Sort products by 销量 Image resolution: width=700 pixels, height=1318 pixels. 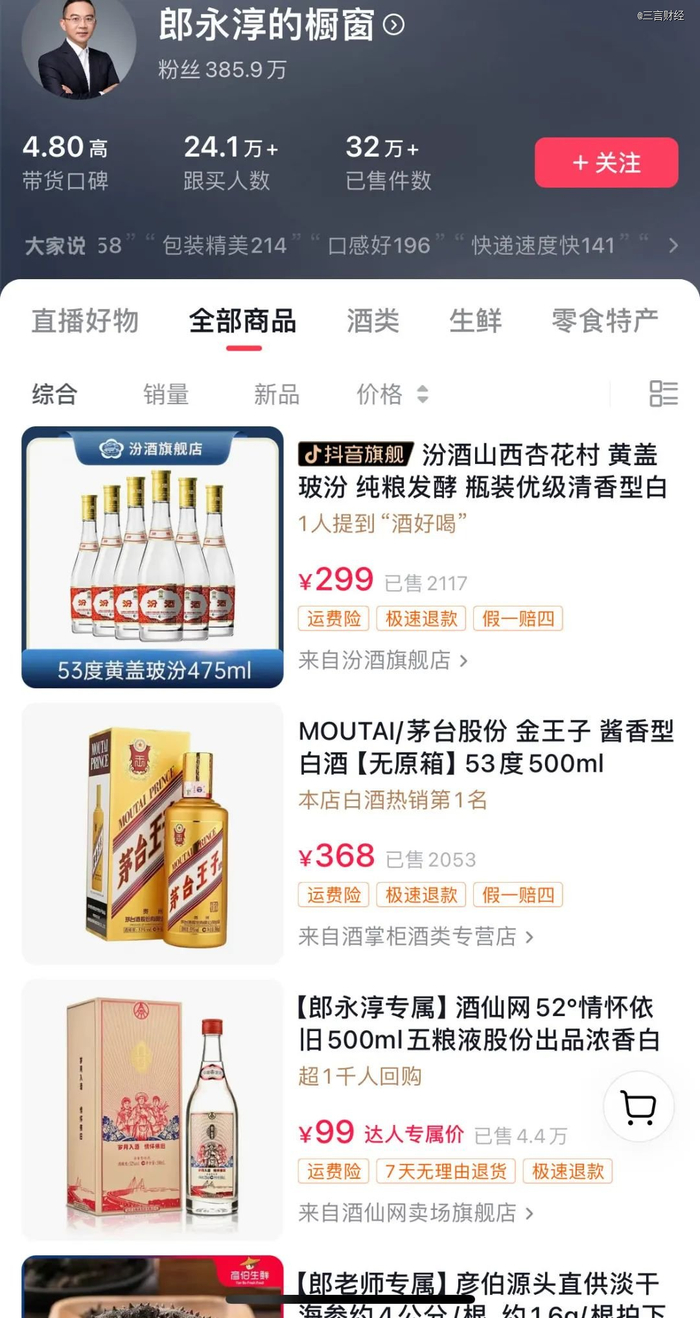166,394
